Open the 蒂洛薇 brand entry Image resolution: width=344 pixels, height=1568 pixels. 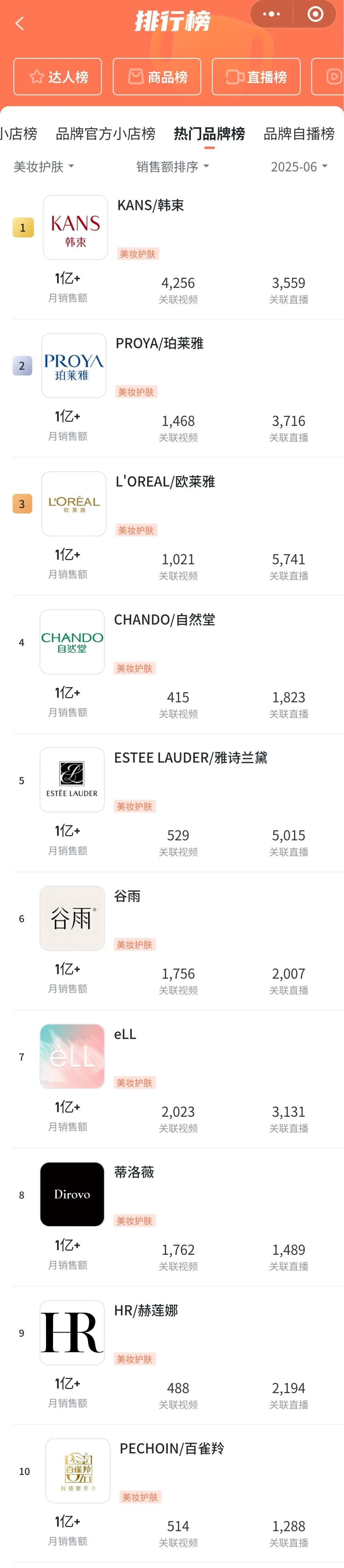pos(134,1173)
